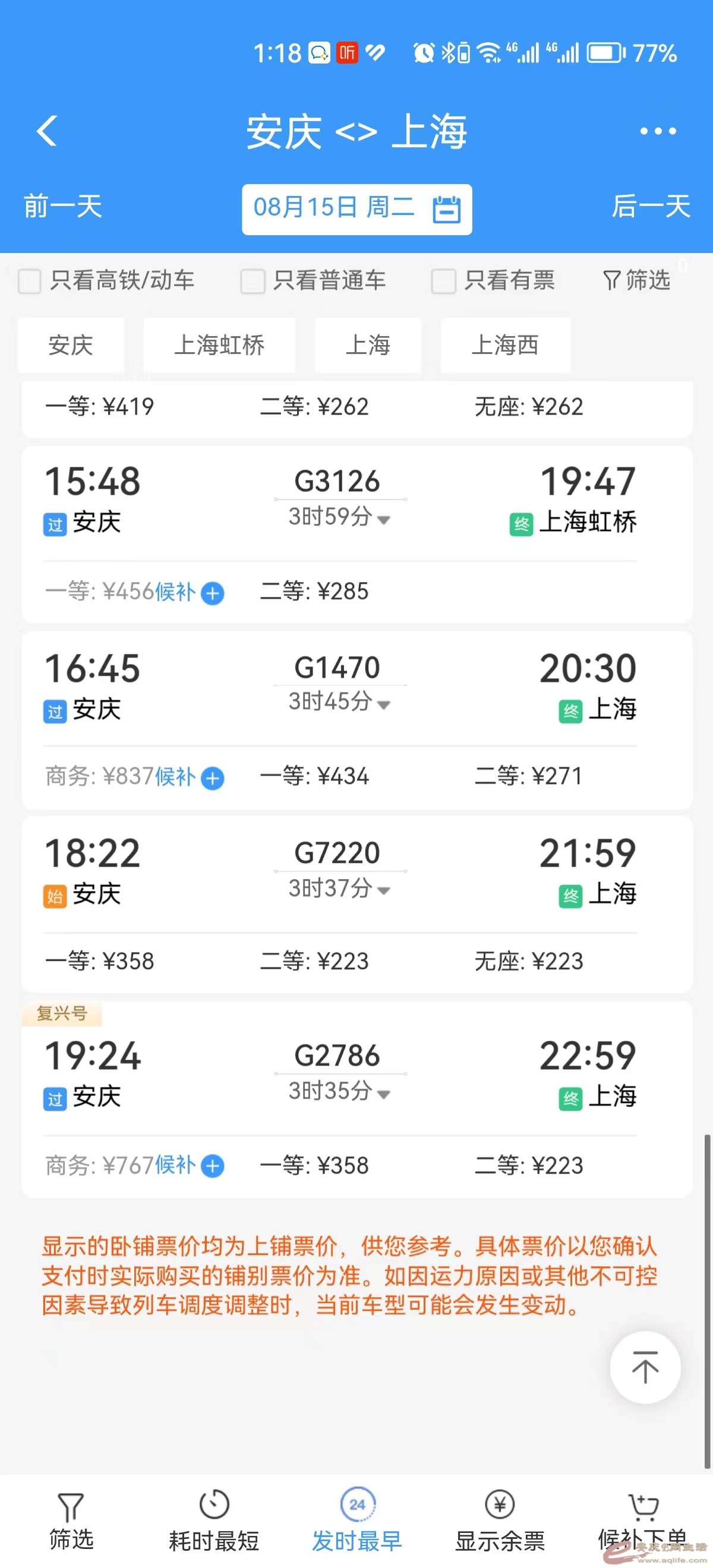Check the 只看高铁/动车 box
Image resolution: width=713 pixels, height=1568 pixels.
pyautogui.click(x=30, y=281)
